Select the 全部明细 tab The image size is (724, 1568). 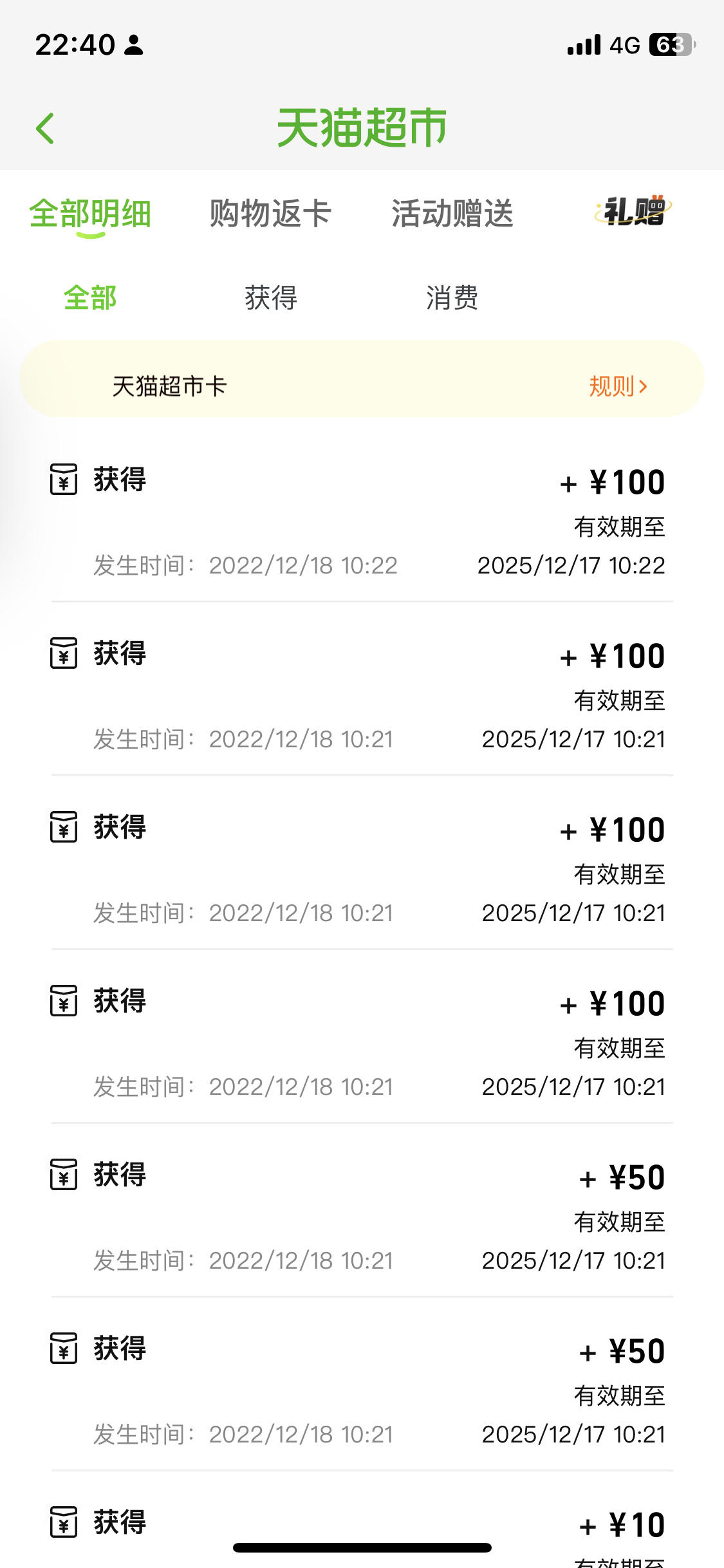click(x=90, y=214)
